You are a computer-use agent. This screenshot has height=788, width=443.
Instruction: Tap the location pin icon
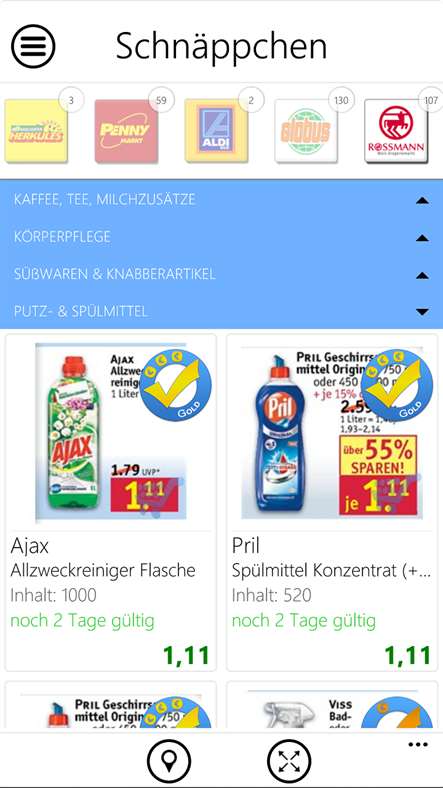(x=169, y=761)
